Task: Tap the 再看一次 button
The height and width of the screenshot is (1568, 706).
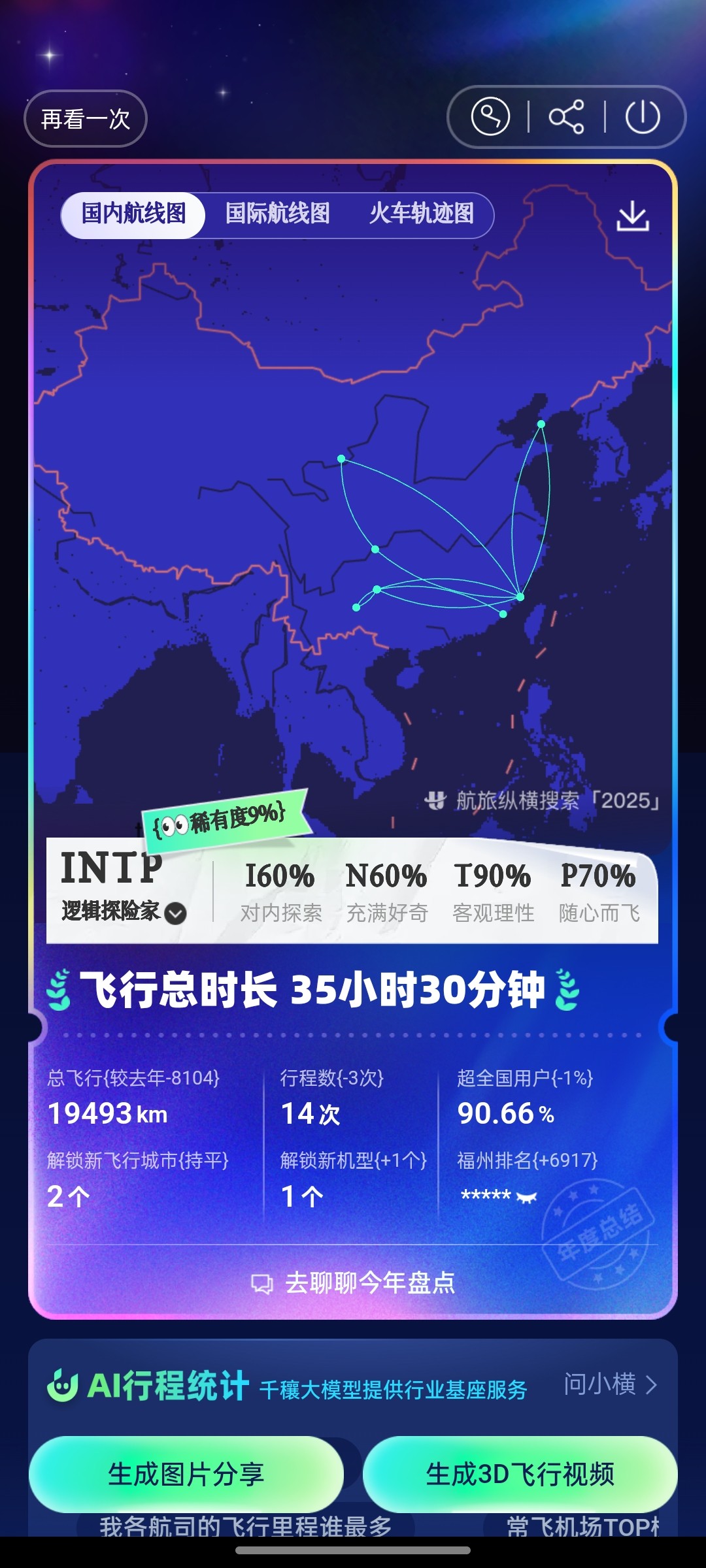Action: coord(85,118)
